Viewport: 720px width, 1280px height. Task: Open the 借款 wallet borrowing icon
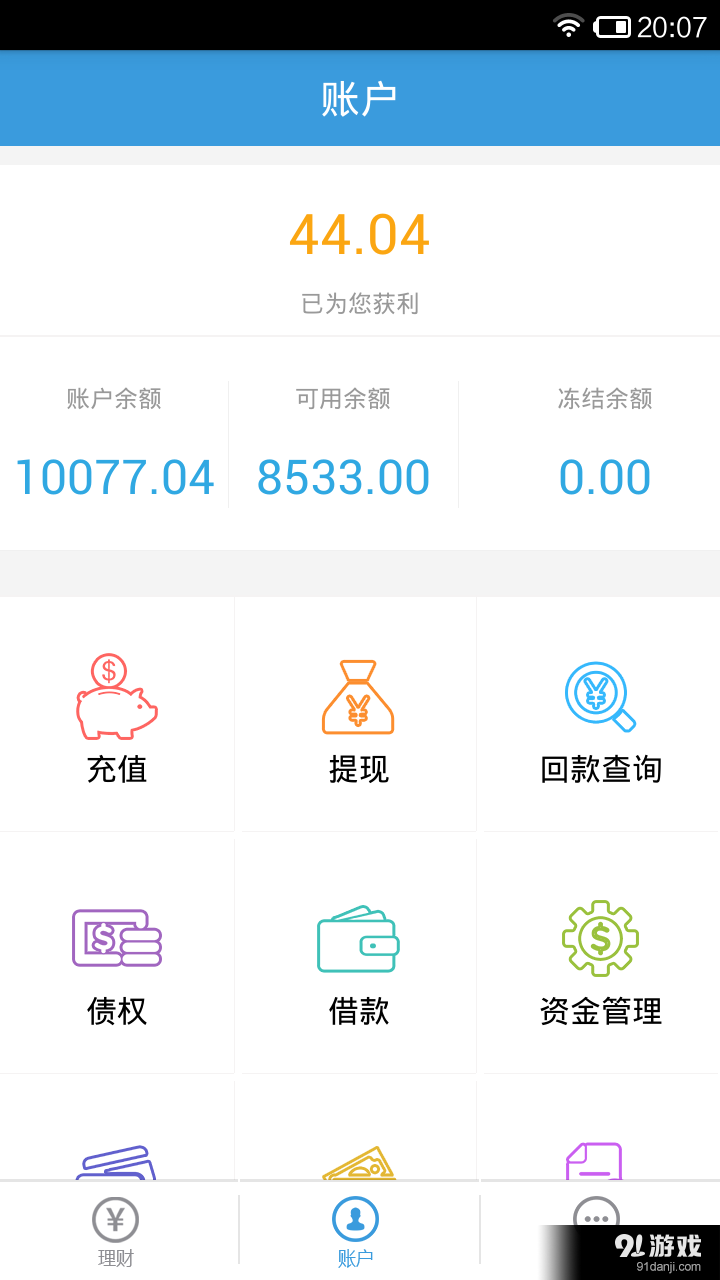point(358,938)
